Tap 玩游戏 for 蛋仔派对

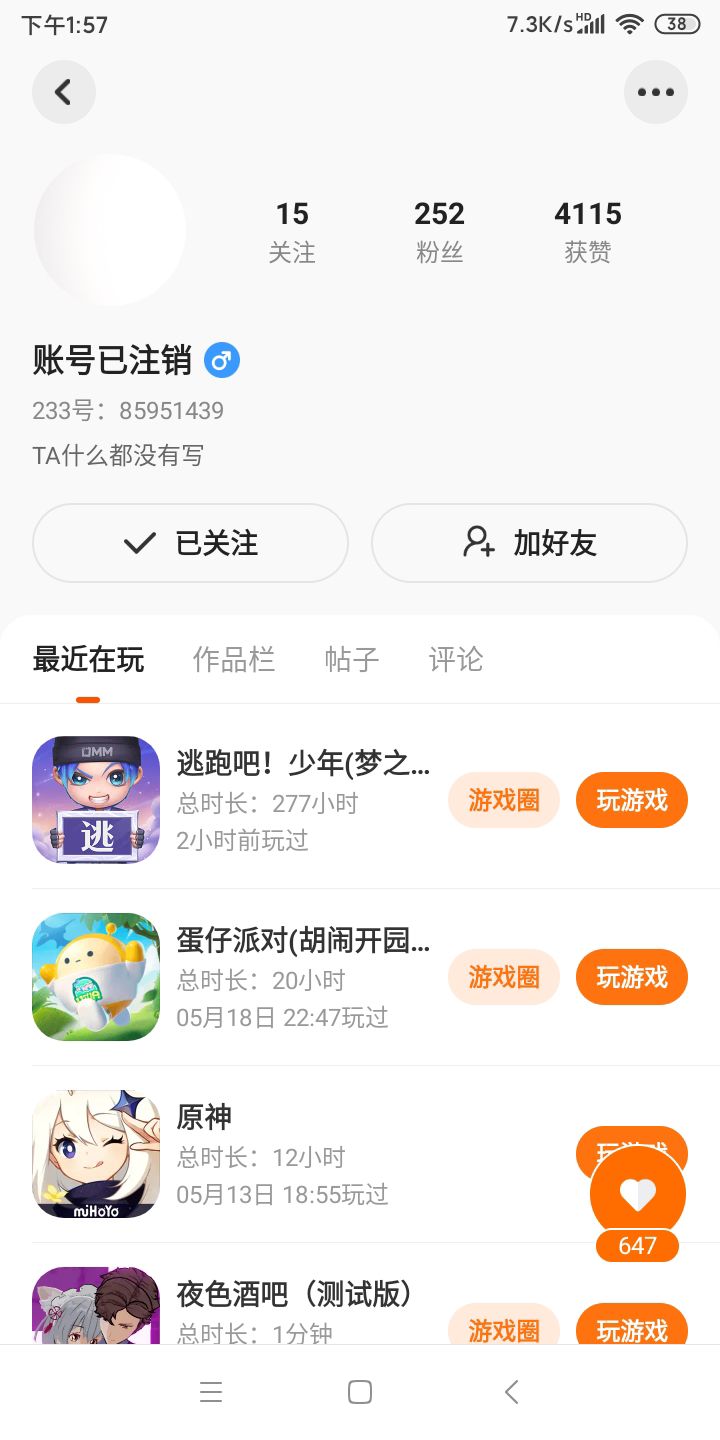click(x=631, y=977)
